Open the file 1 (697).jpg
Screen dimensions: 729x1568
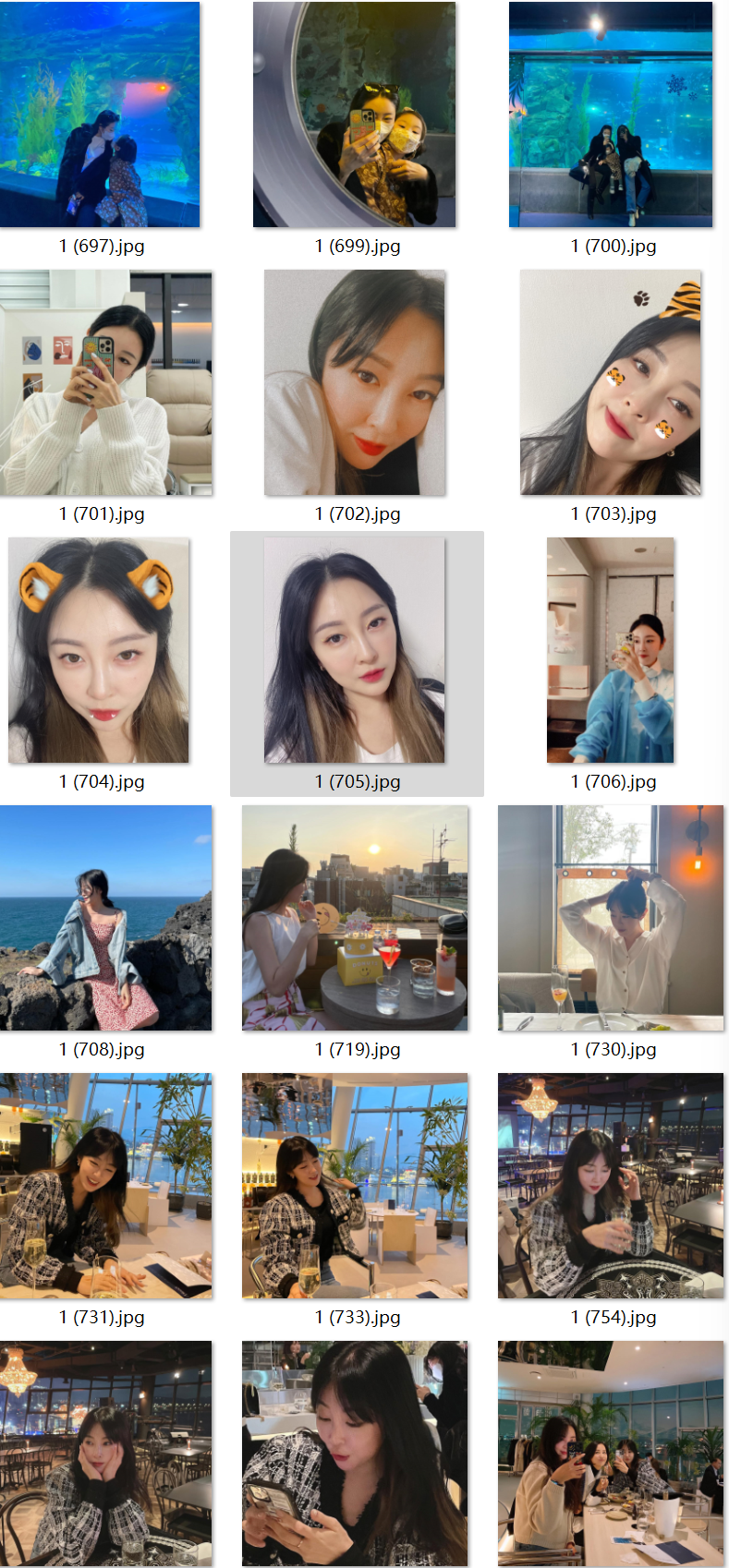[100, 115]
